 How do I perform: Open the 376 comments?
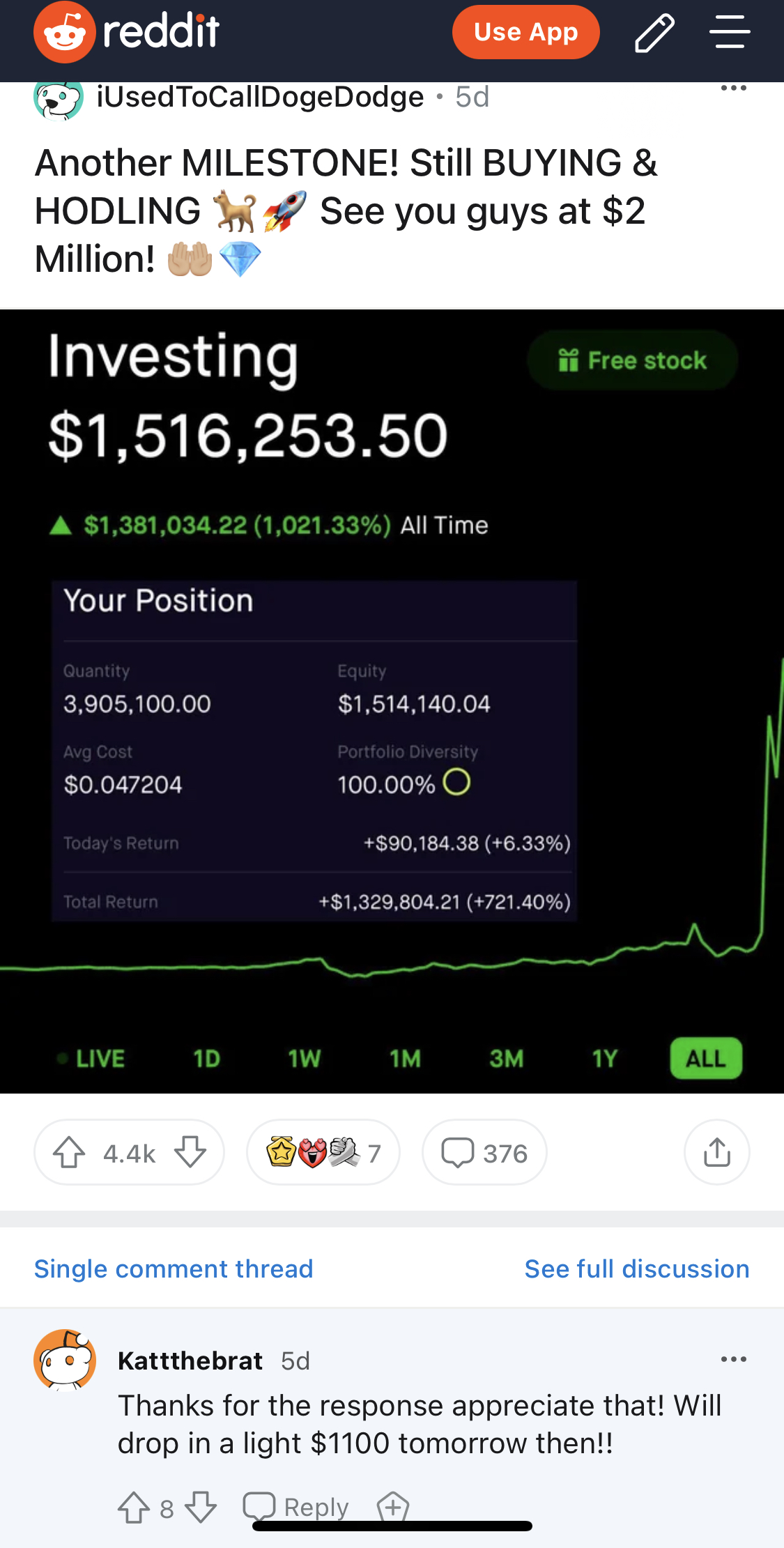coord(484,1152)
